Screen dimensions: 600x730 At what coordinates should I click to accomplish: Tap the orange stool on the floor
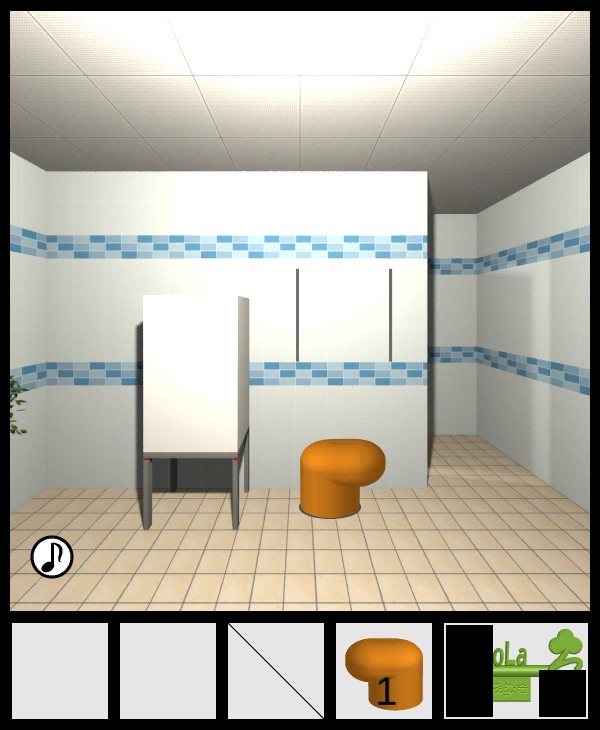pos(342,476)
